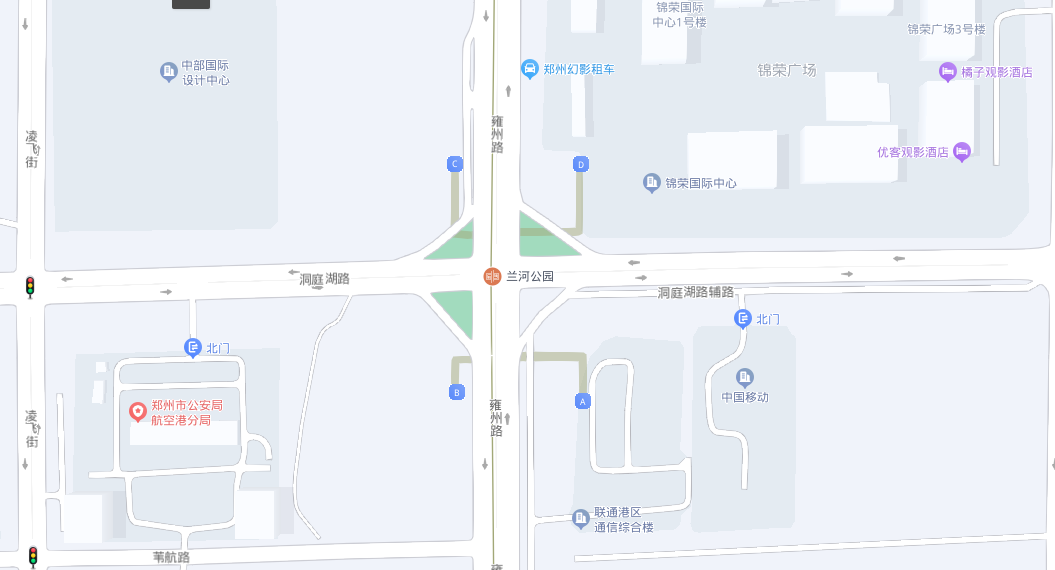Screen dimensions: 1055x570
Task: Open the 北门 gate marker above 郑州市公安局
Action: 193,347
